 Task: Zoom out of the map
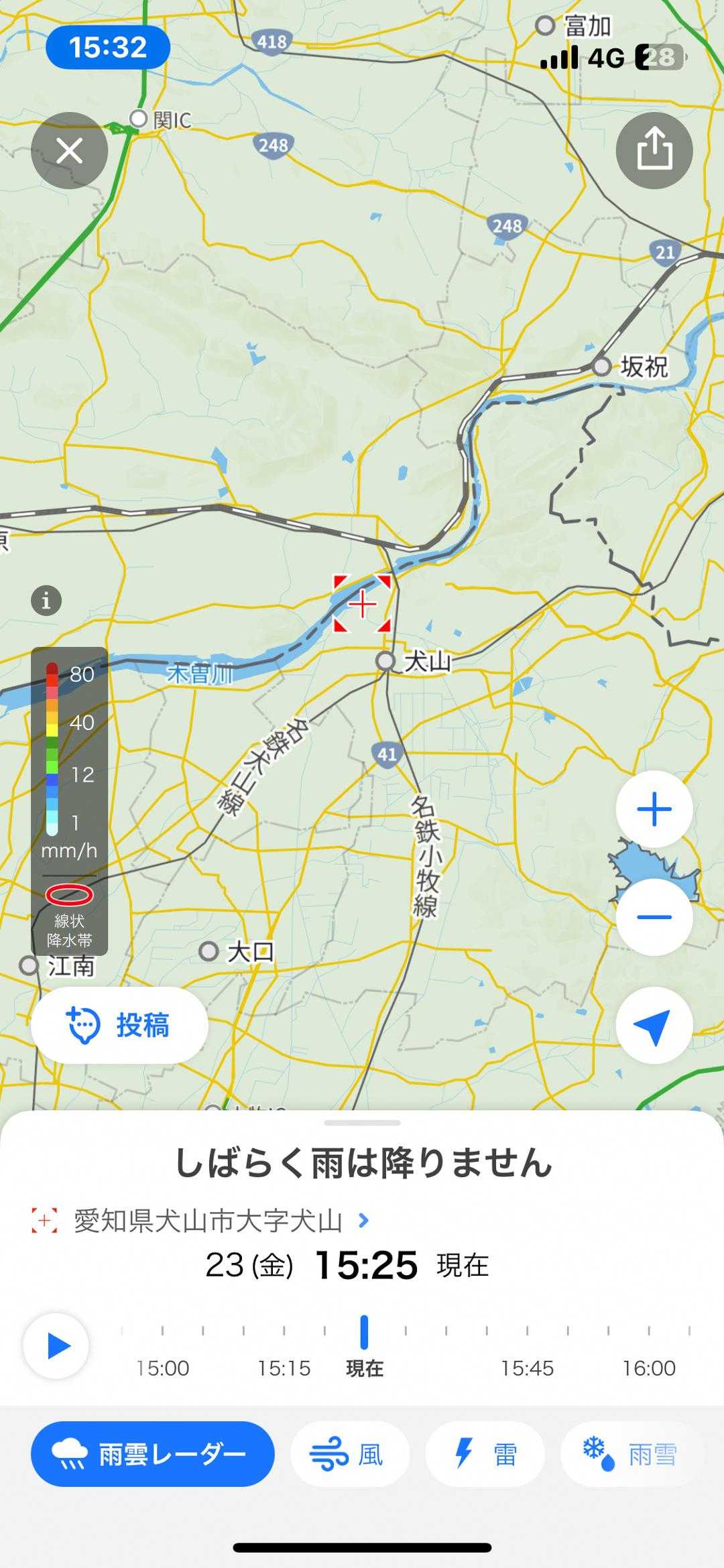(654, 917)
